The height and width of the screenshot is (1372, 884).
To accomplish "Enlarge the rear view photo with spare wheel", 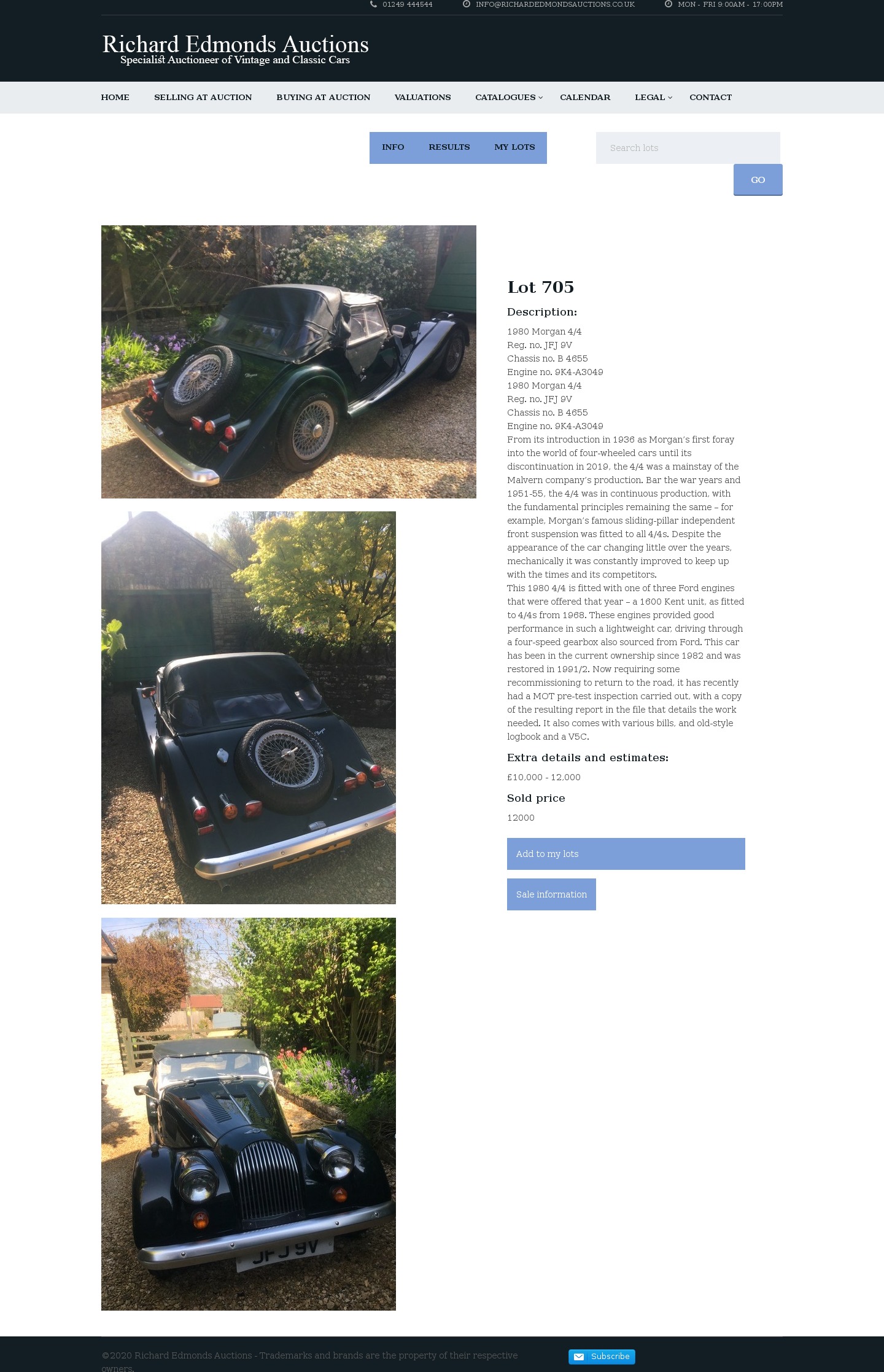I will tap(248, 707).
